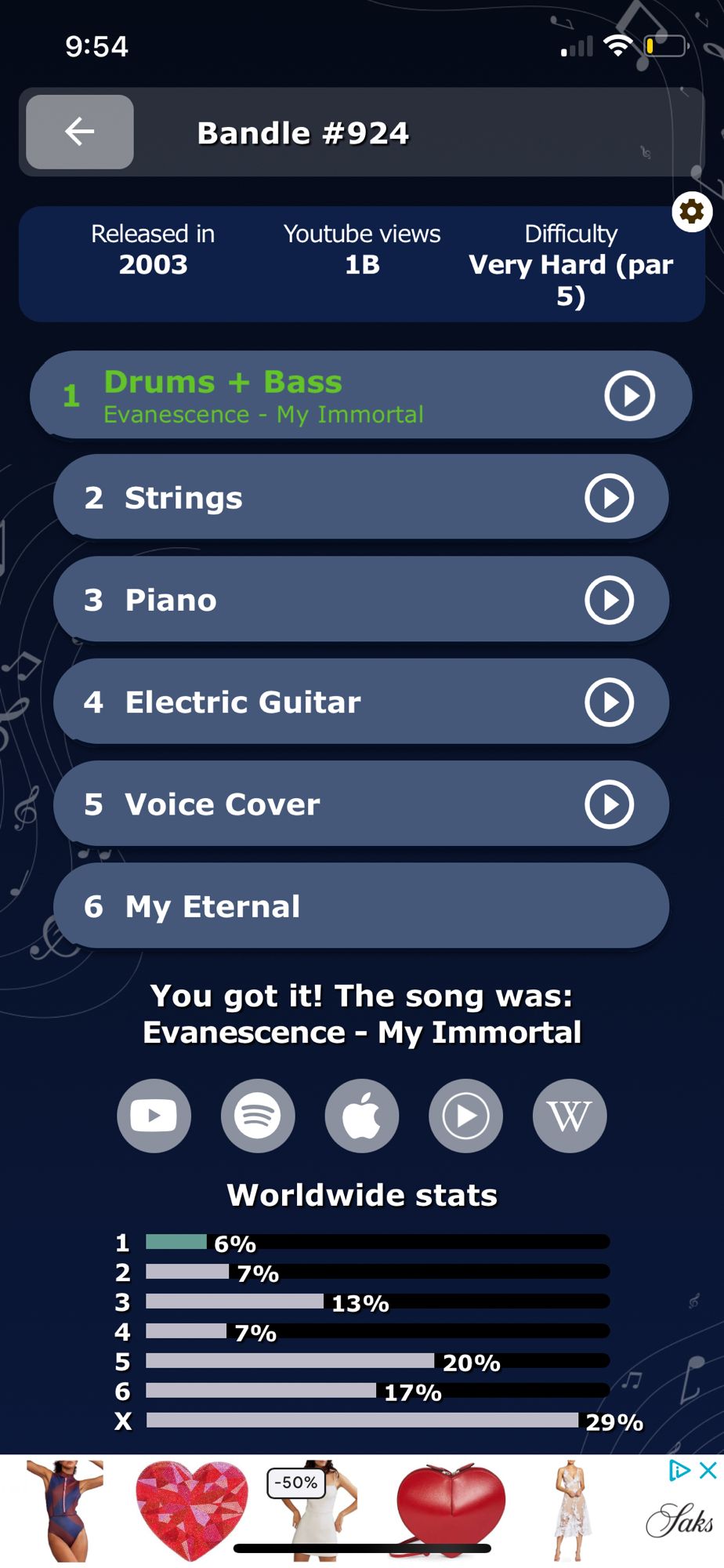Play the Piano clip
Screen dimensions: 724x1568
[609, 601]
